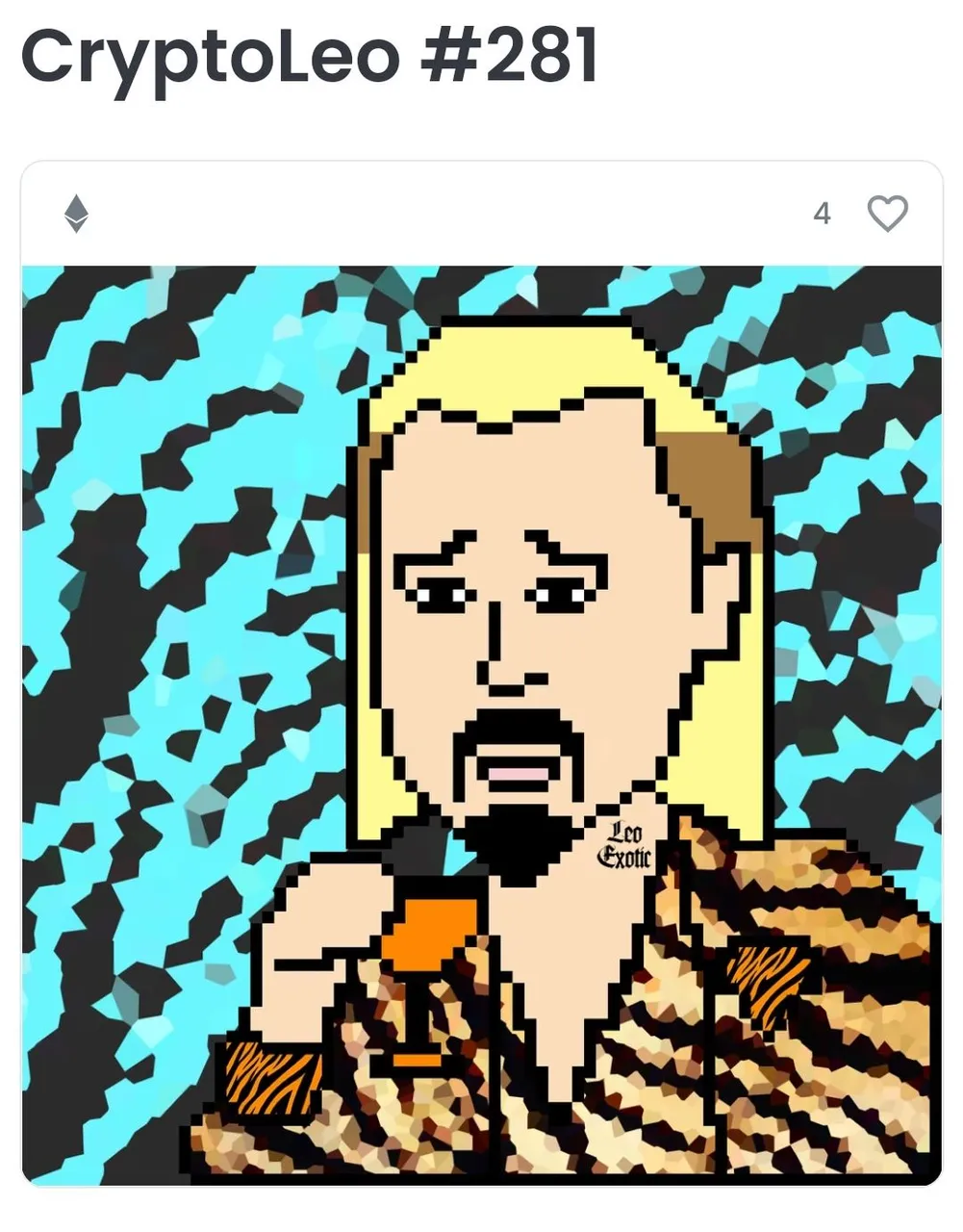Screen dimensions: 963x1232
Task: Like CryptoLeo #281 with the heart icon
Action: tap(887, 213)
